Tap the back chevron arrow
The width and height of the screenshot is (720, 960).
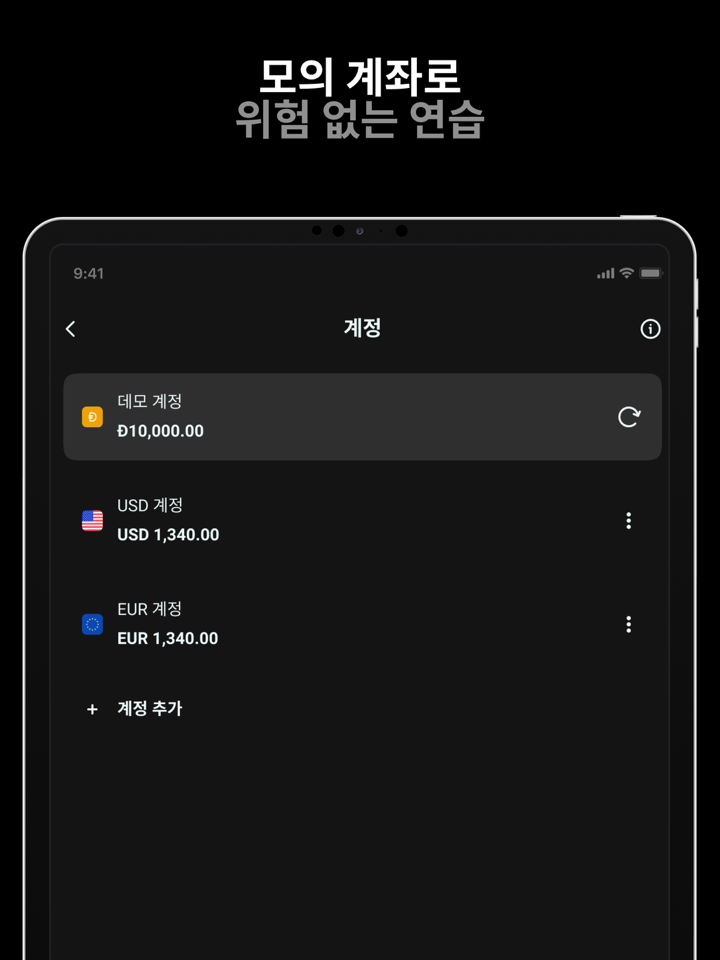pos(70,328)
